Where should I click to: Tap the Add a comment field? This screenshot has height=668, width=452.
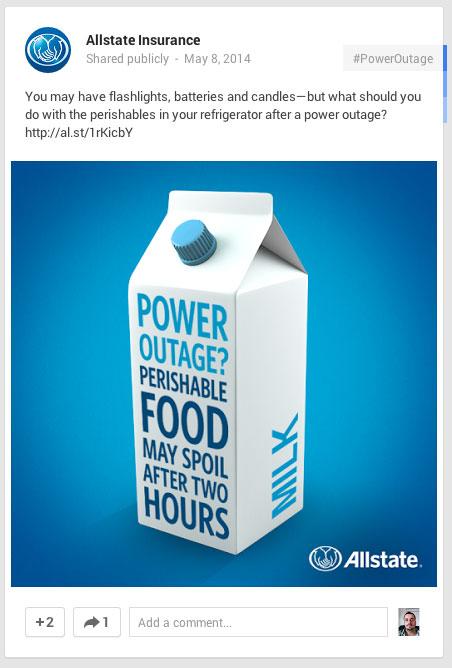(x=258, y=622)
